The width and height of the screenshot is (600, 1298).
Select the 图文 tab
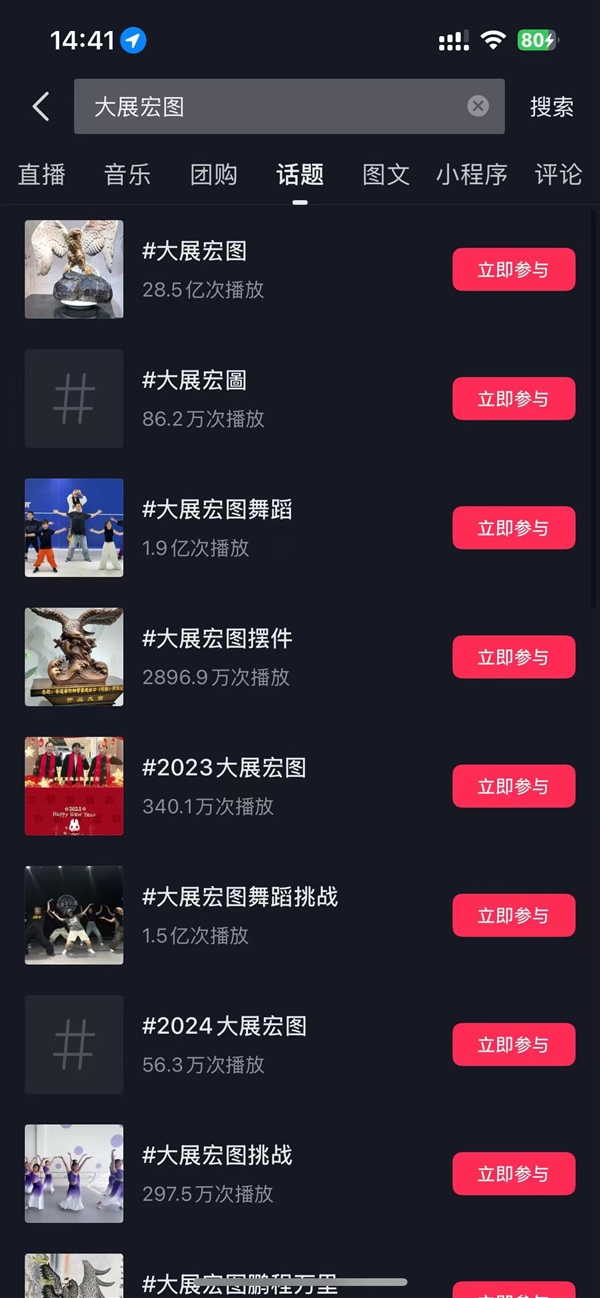tap(386, 174)
